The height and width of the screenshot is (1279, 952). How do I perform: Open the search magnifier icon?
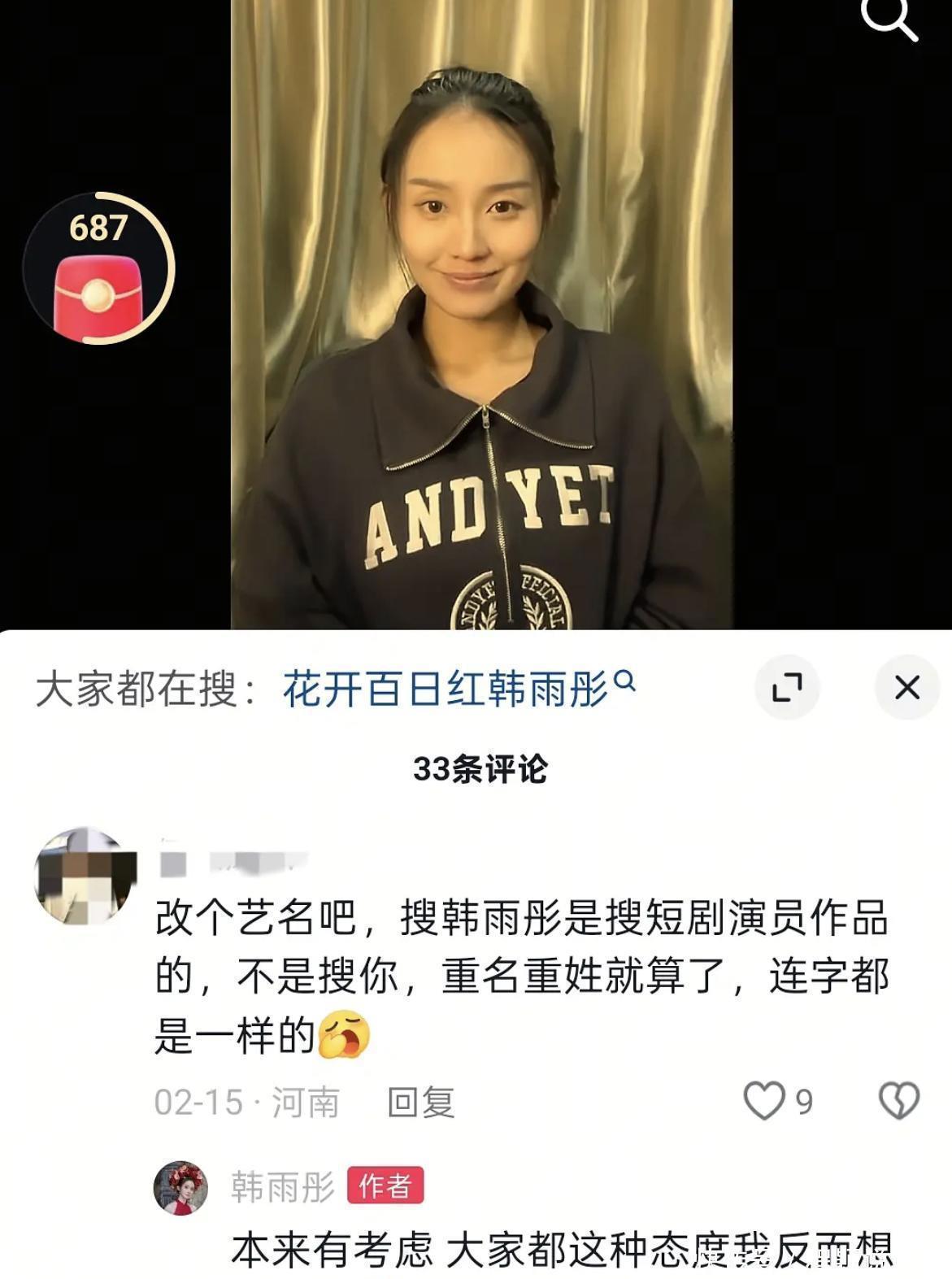point(890,18)
